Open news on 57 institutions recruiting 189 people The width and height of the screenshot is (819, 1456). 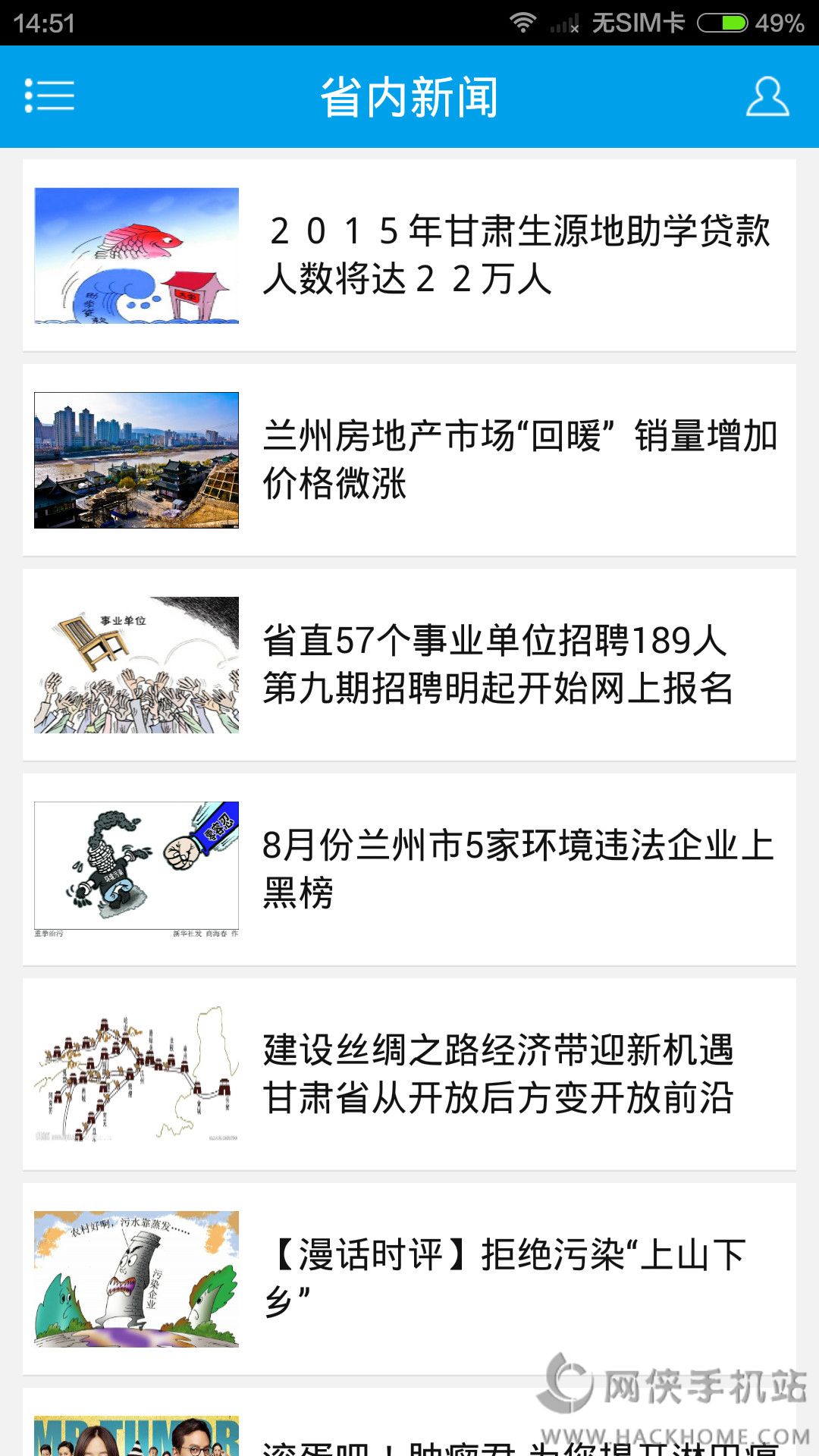409,664
